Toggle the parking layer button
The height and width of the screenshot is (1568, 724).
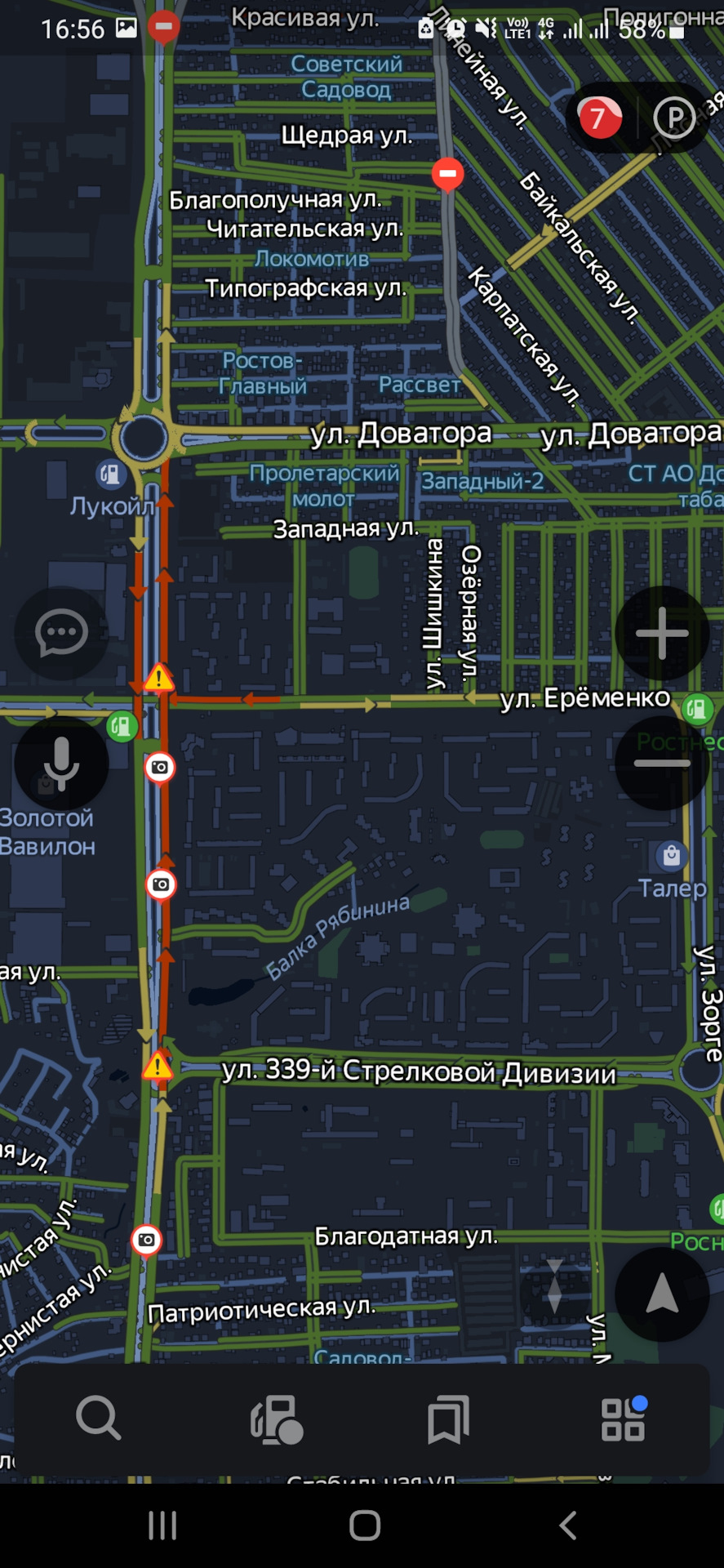(674, 119)
